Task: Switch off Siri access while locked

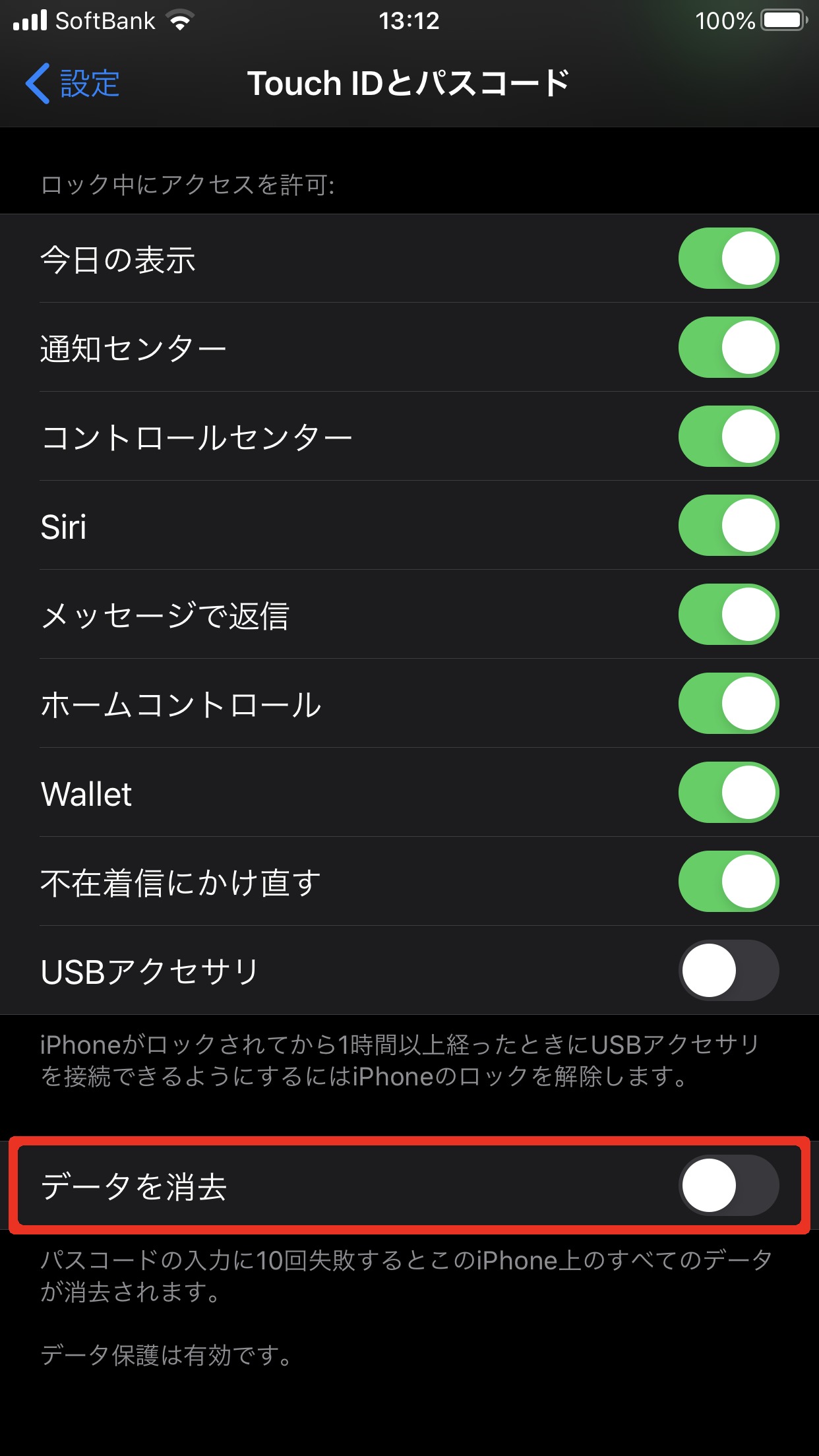Action: pyautogui.click(x=728, y=526)
